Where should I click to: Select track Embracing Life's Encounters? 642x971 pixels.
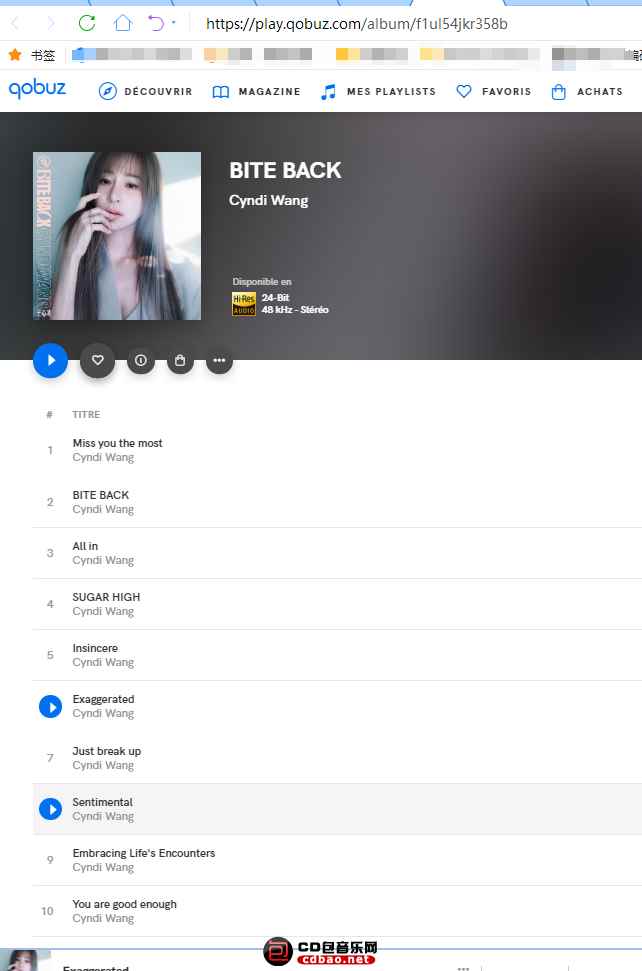tap(143, 853)
